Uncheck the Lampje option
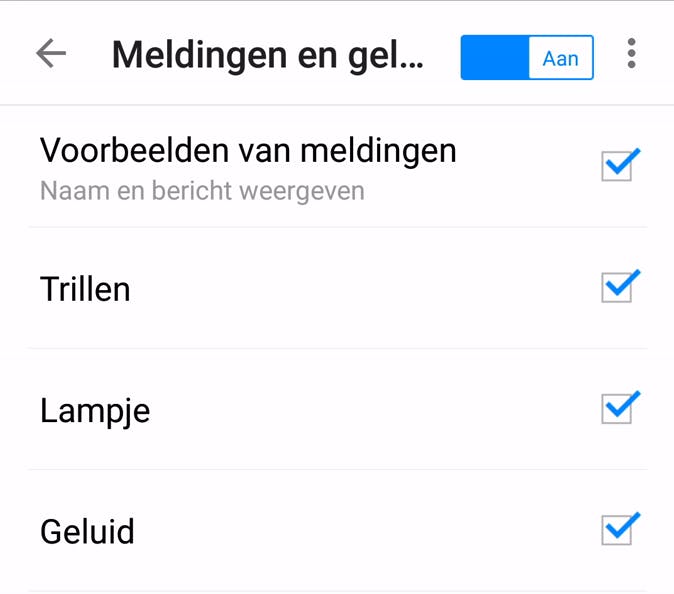Image resolution: width=674 pixels, height=594 pixels. [617, 409]
